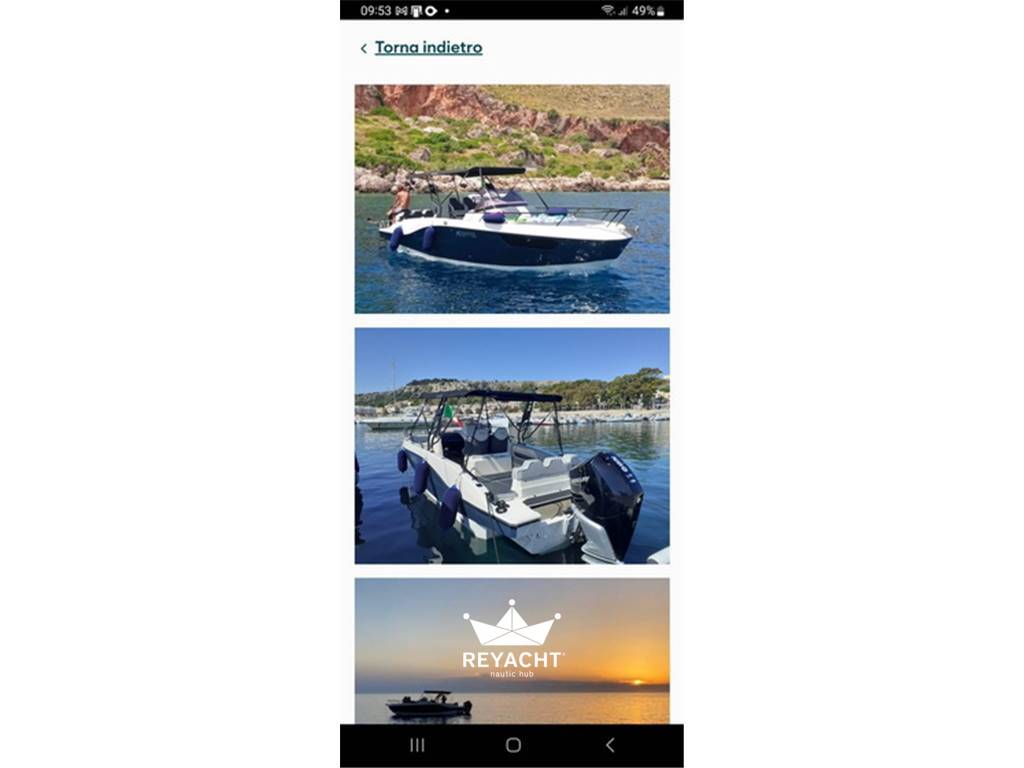The image size is (1024, 768).
Task: Go to the home screen
Action: (513, 745)
